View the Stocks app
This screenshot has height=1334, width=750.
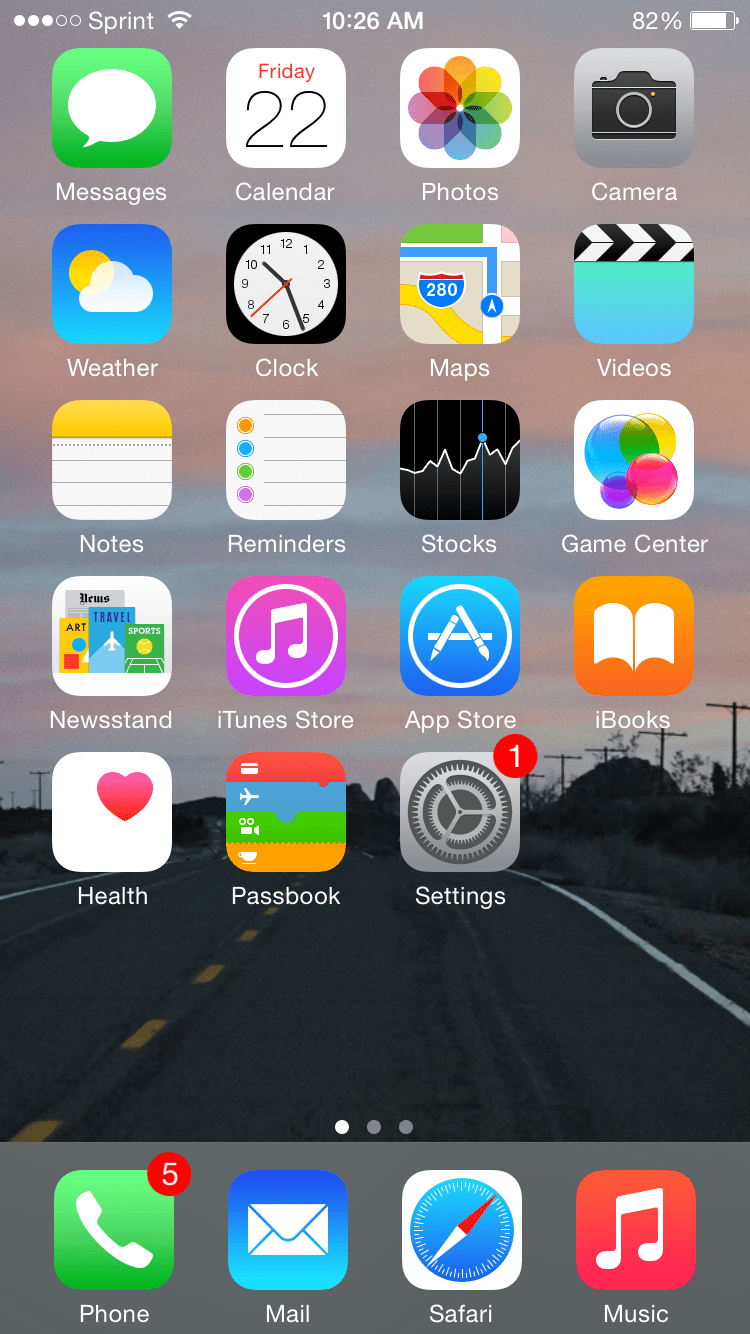(x=459, y=460)
